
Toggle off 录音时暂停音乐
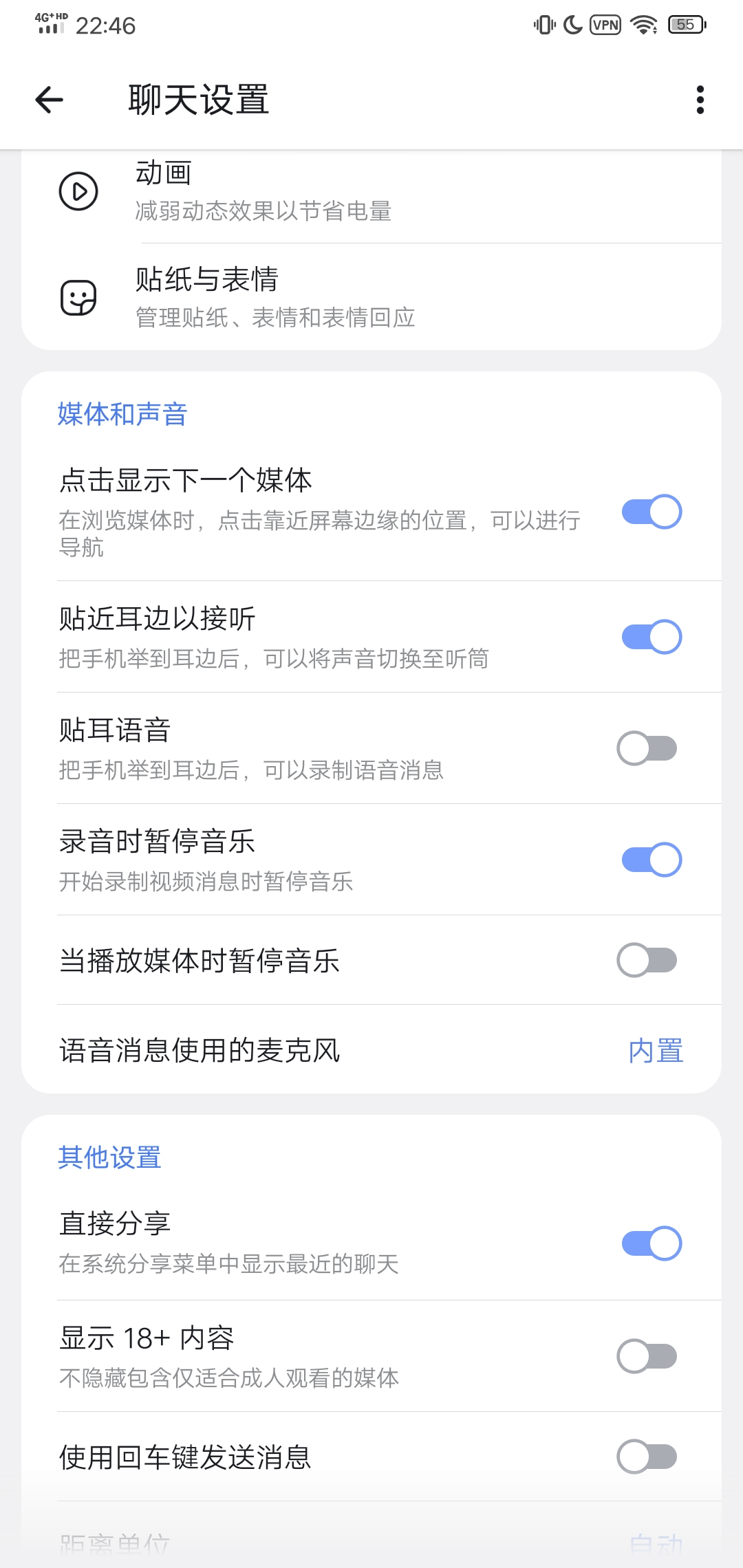651,860
